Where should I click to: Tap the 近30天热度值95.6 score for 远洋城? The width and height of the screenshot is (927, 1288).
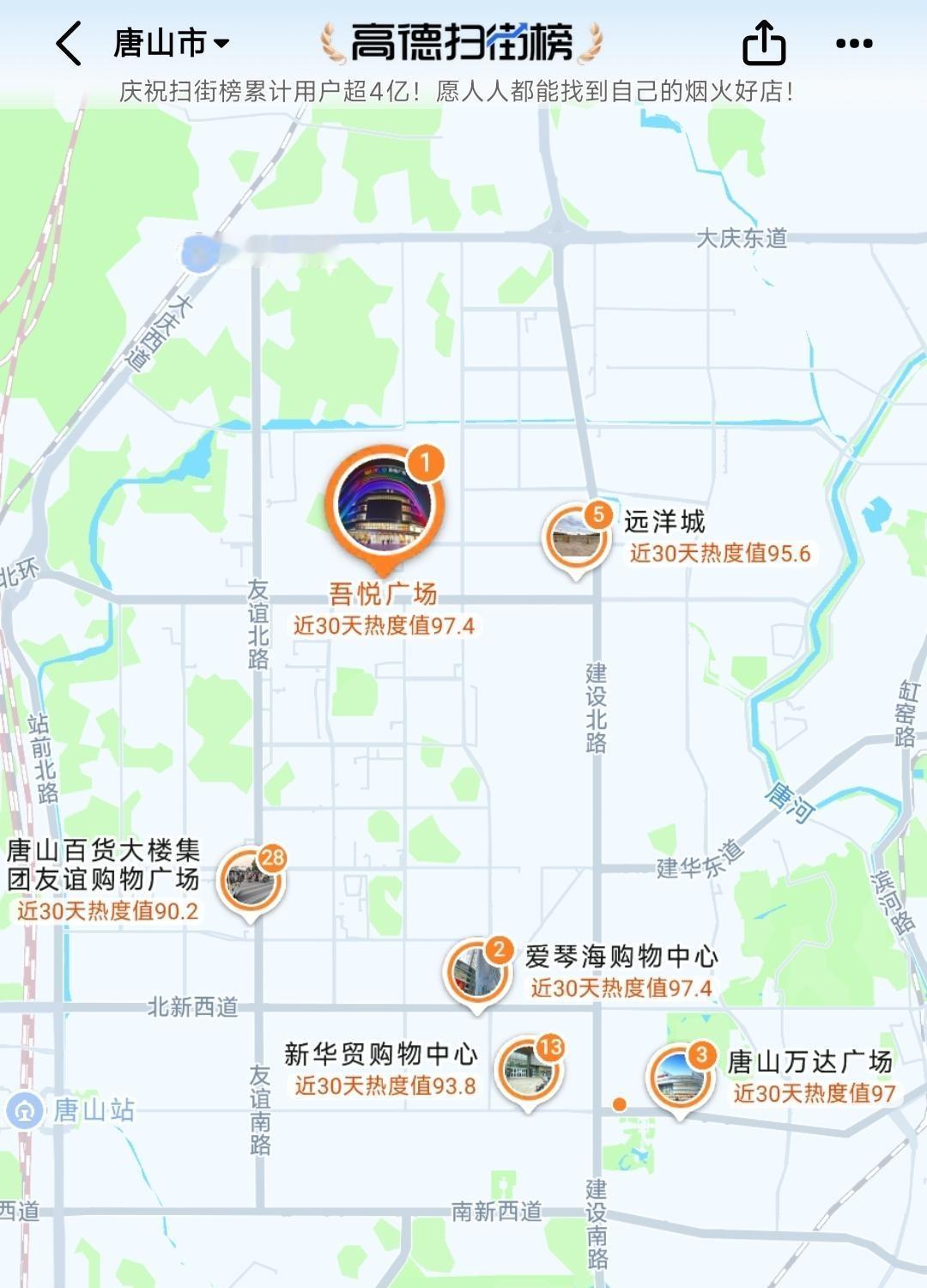(x=721, y=553)
